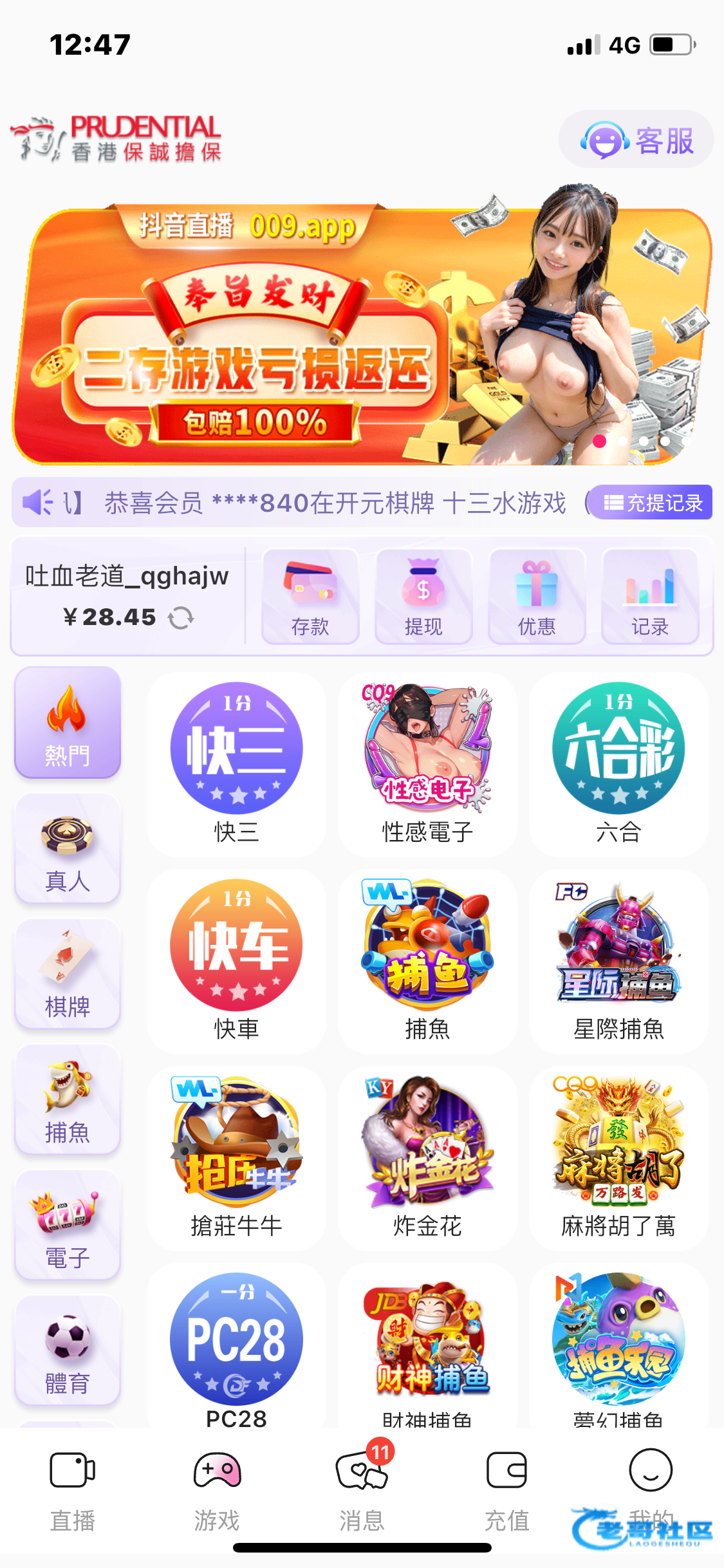Select the 體育 category

pyautogui.click(x=68, y=1350)
